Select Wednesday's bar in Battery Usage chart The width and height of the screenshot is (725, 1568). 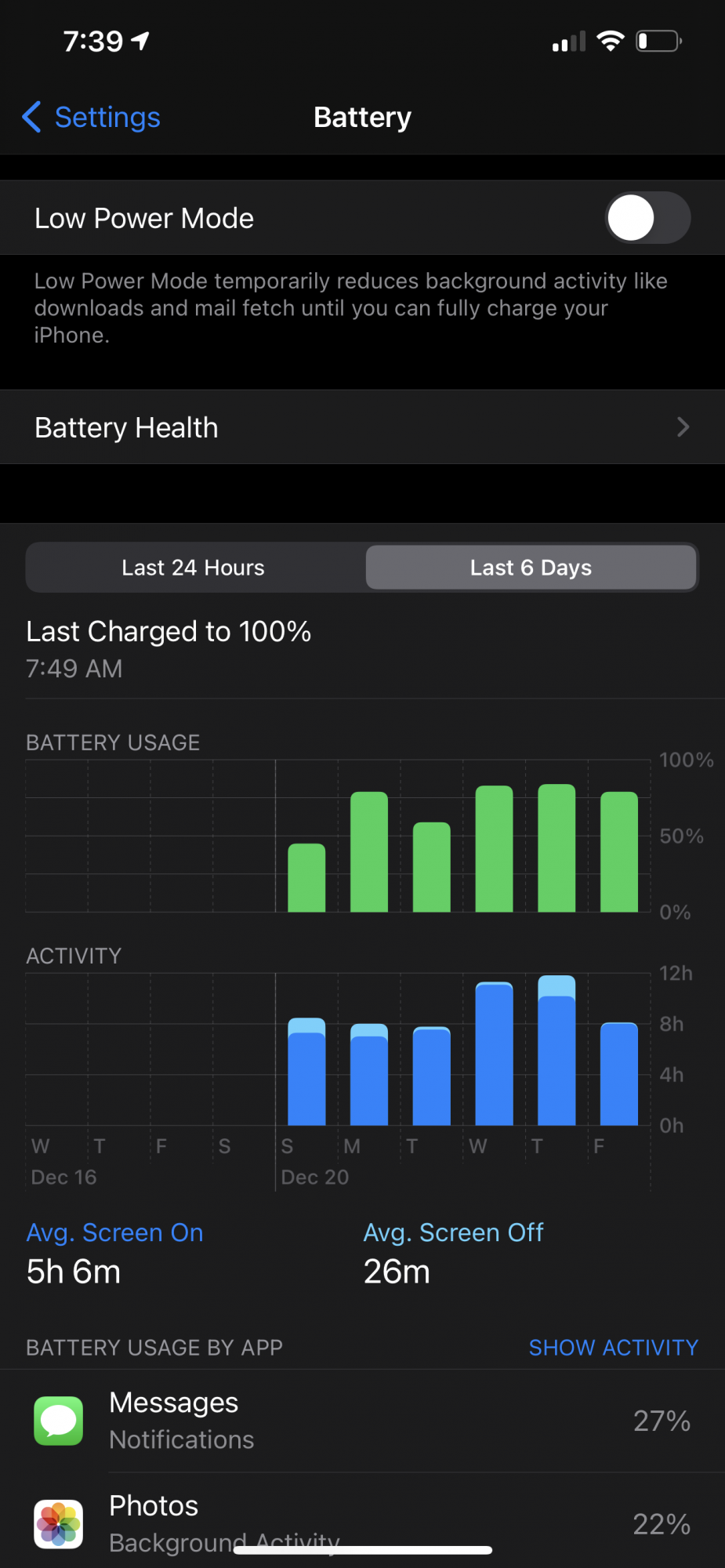(494, 851)
